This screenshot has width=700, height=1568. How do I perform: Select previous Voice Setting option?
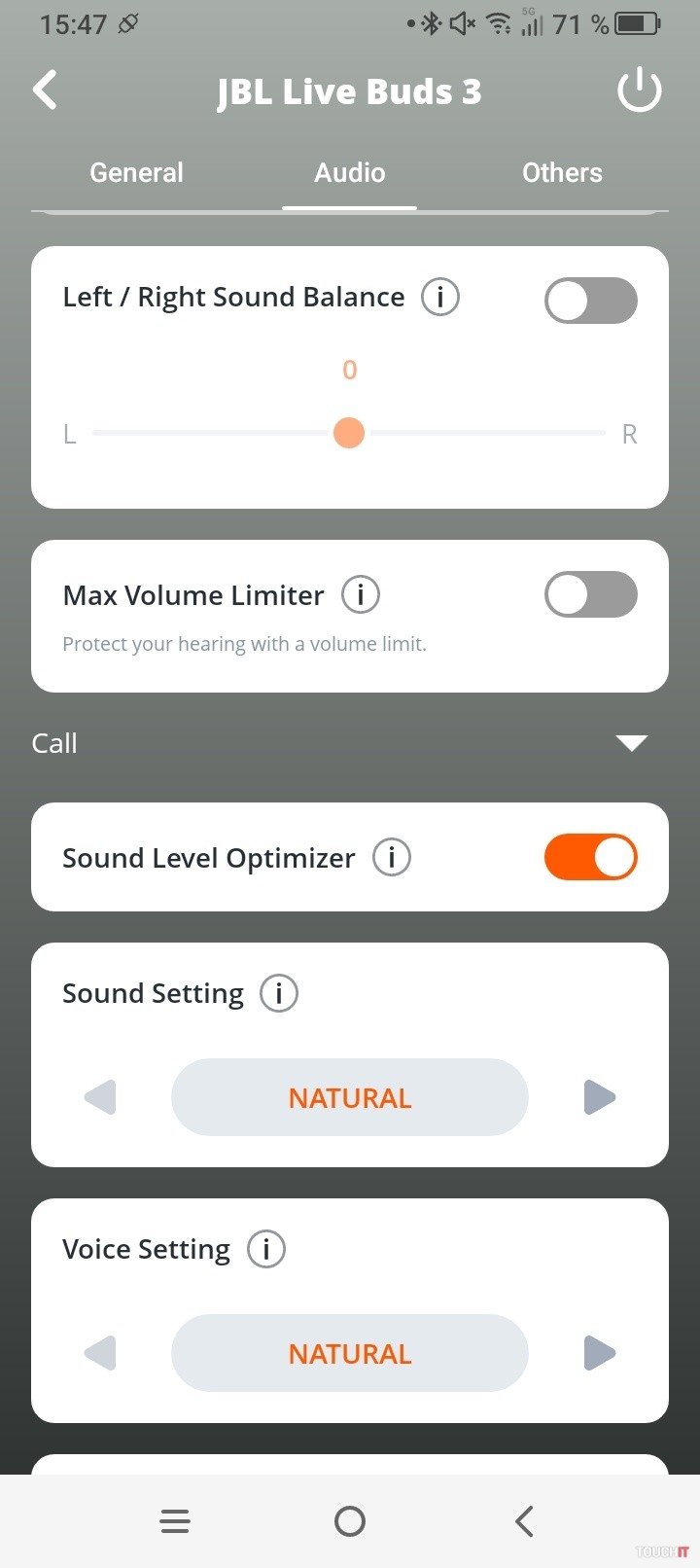coord(100,1352)
